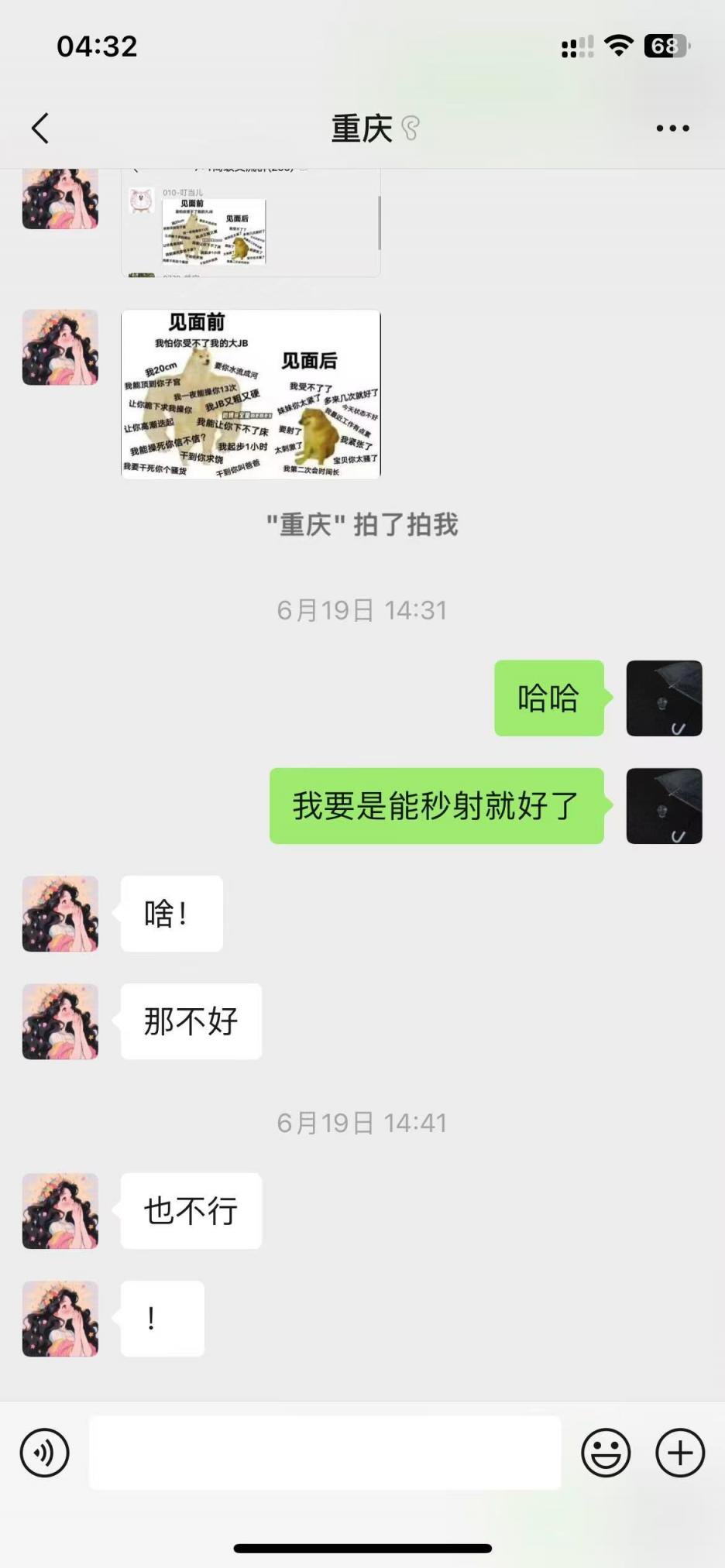Open own avatar next to 哈哈
The image size is (725, 1568).
pyautogui.click(x=664, y=698)
